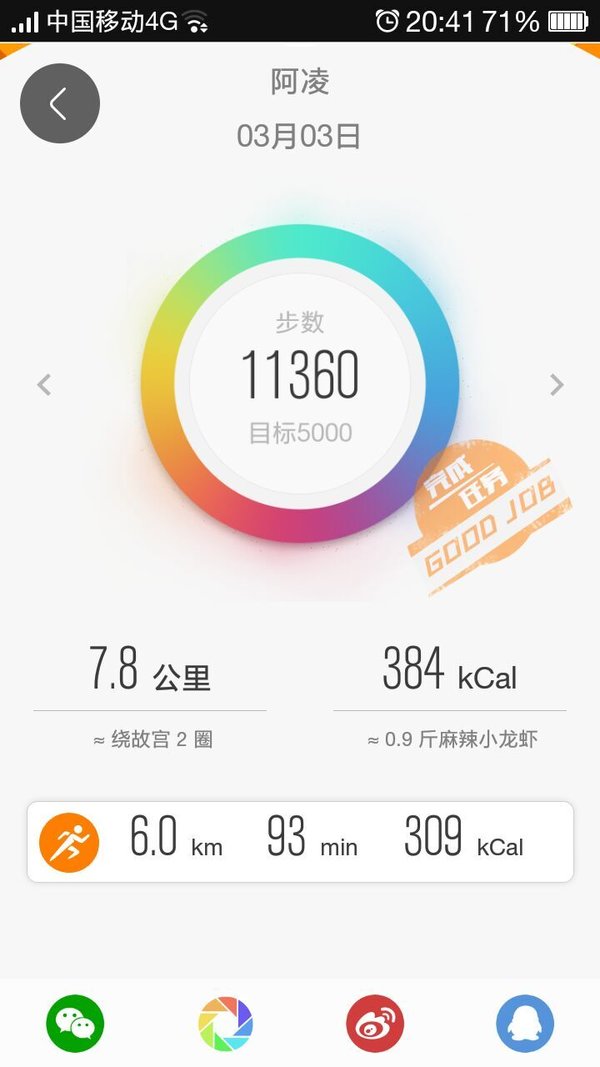Share the step result to WeChat
Image resolution: width=600 pixels, height=1067 pixels.
pyautogui.click(x=75, y=1023)
